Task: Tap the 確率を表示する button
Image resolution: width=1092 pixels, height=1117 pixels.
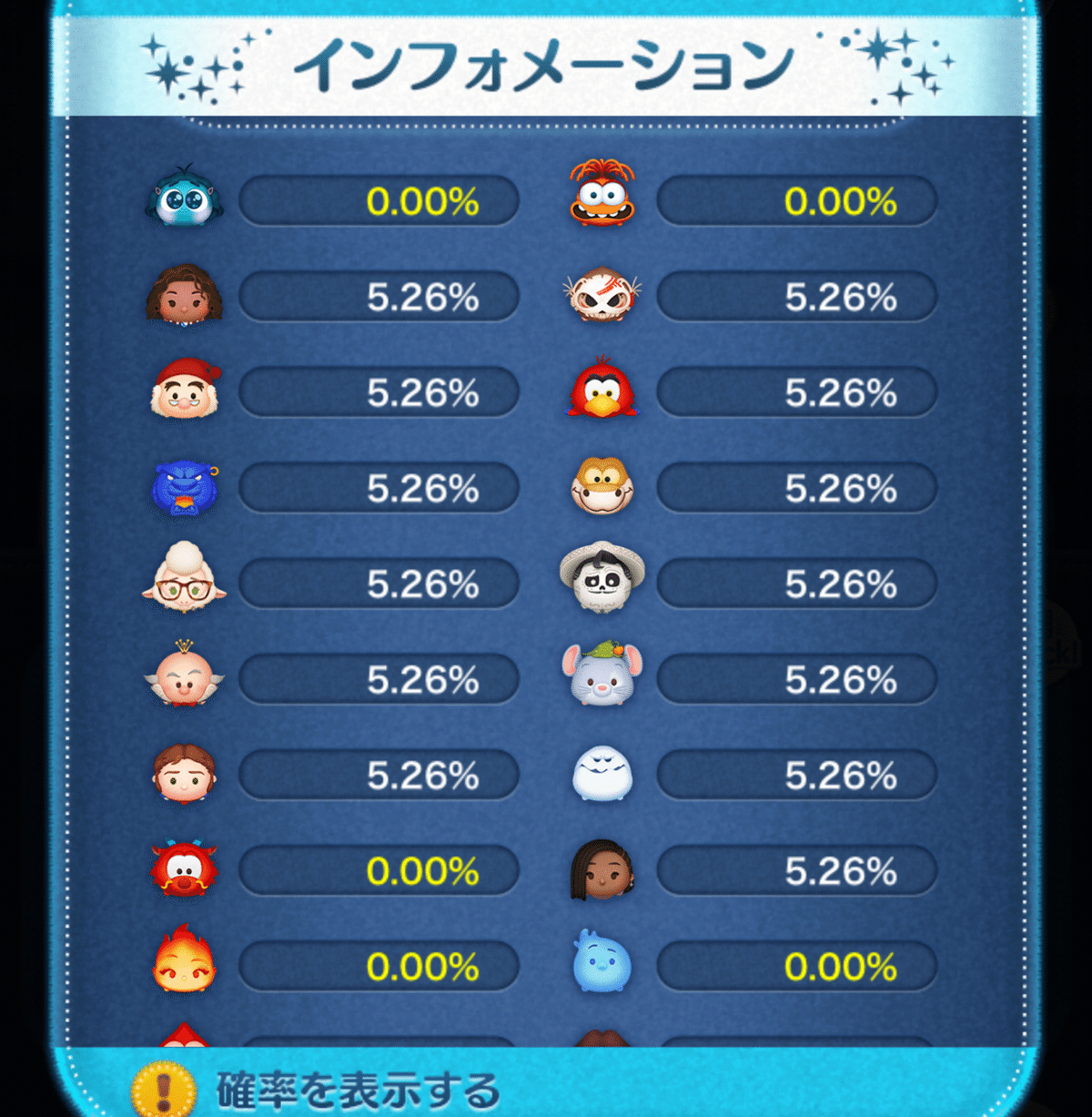Action: 357,1090
